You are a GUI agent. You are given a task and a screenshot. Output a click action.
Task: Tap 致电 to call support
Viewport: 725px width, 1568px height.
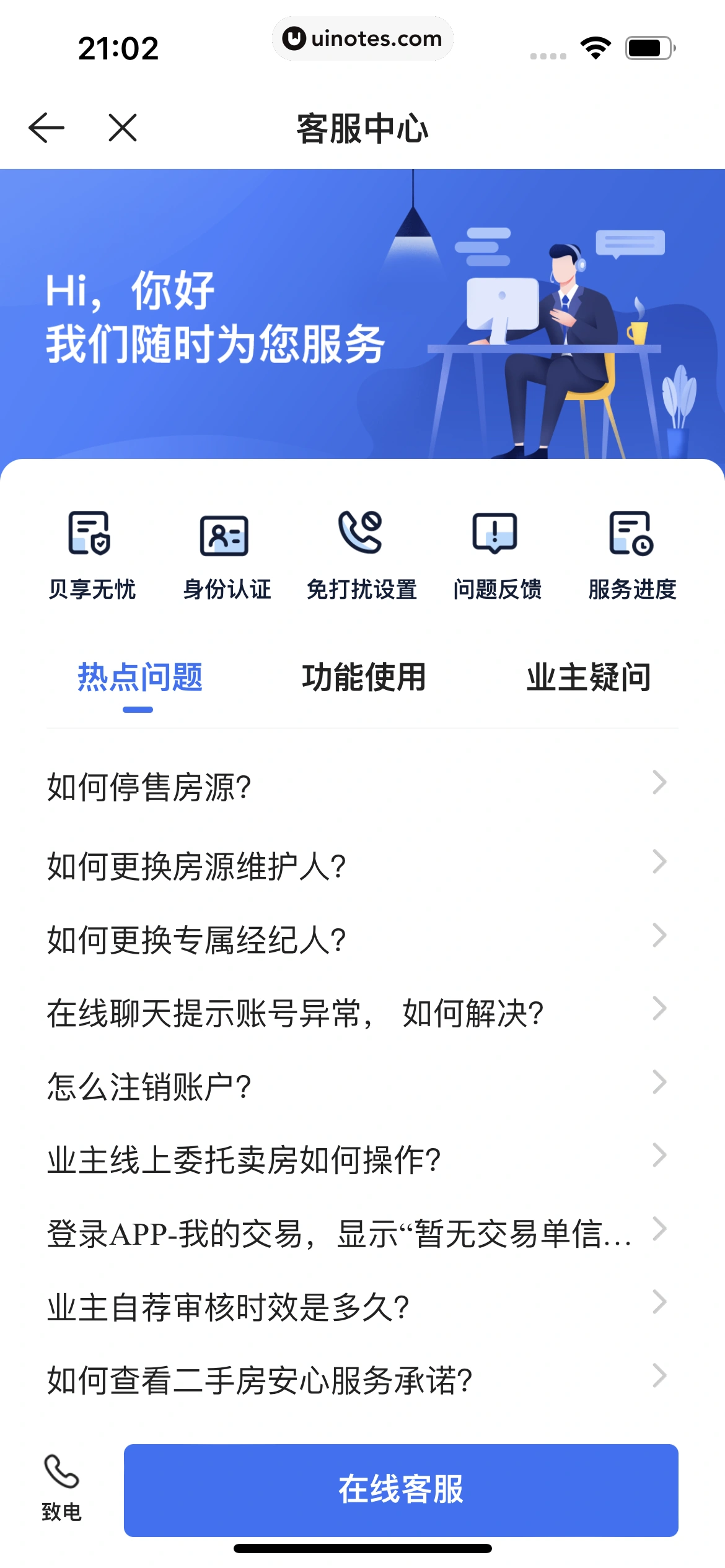(x=61, y=1487)
